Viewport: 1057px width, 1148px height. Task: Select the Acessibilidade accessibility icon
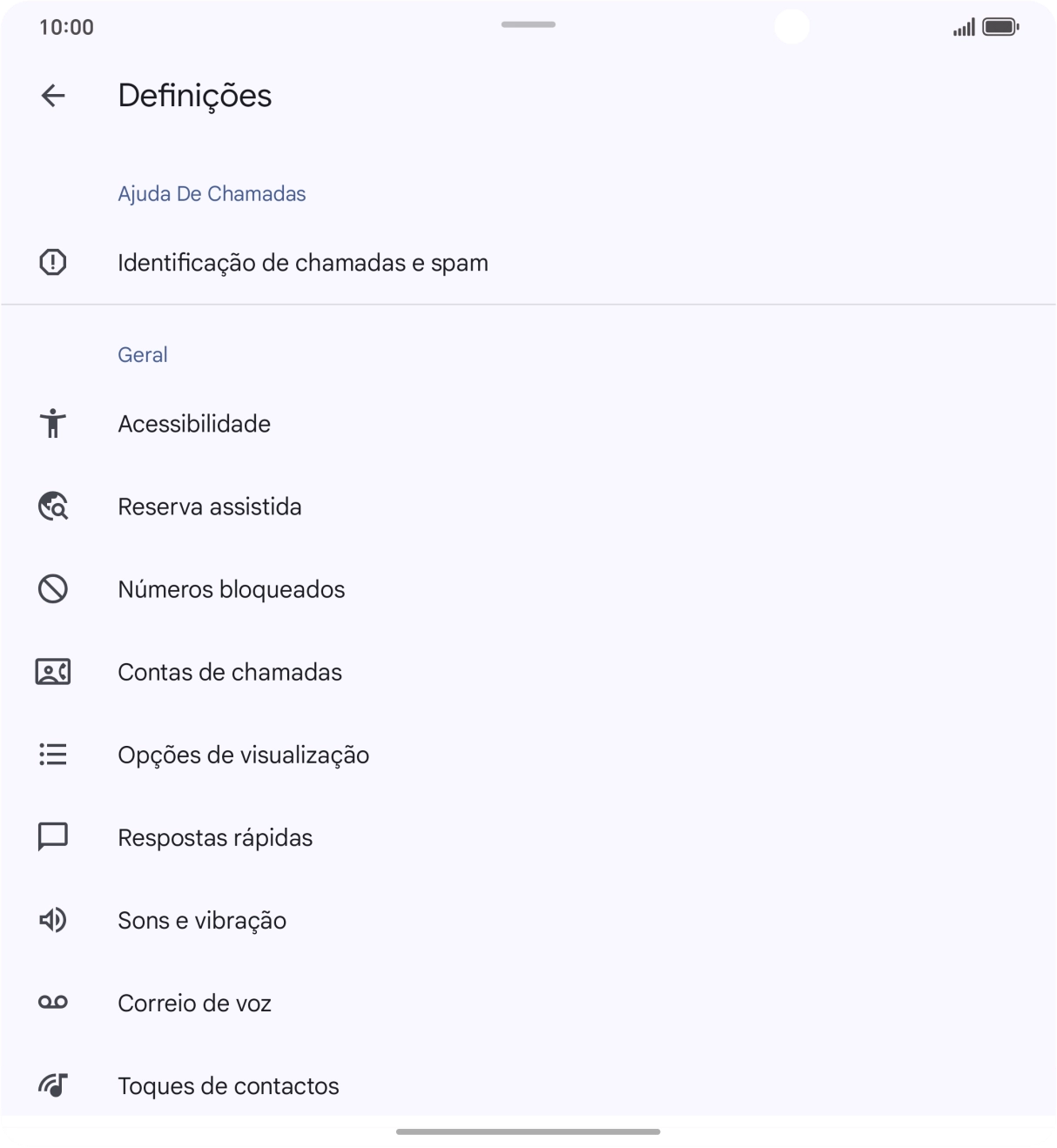point(53,424)
